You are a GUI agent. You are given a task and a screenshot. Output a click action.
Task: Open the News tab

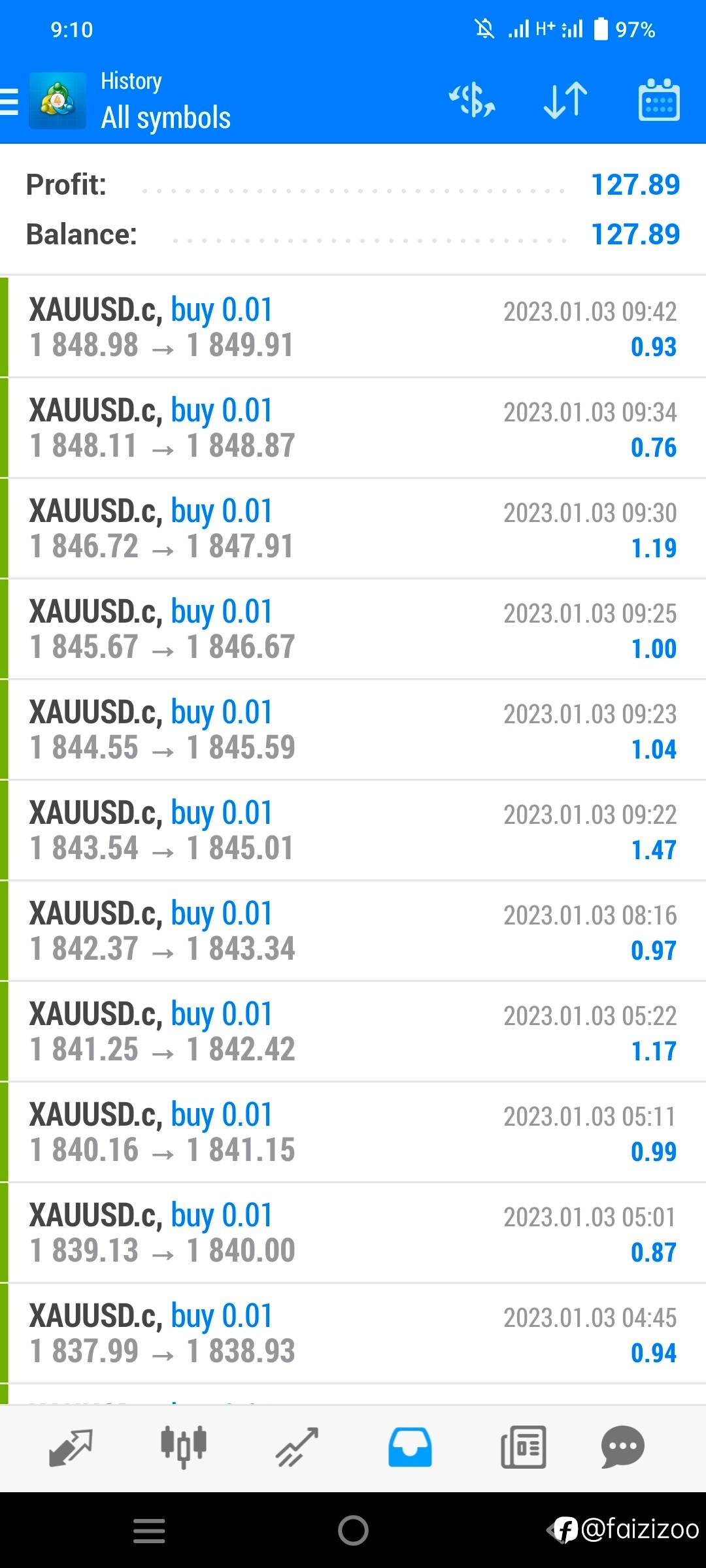pos(523,1447)
